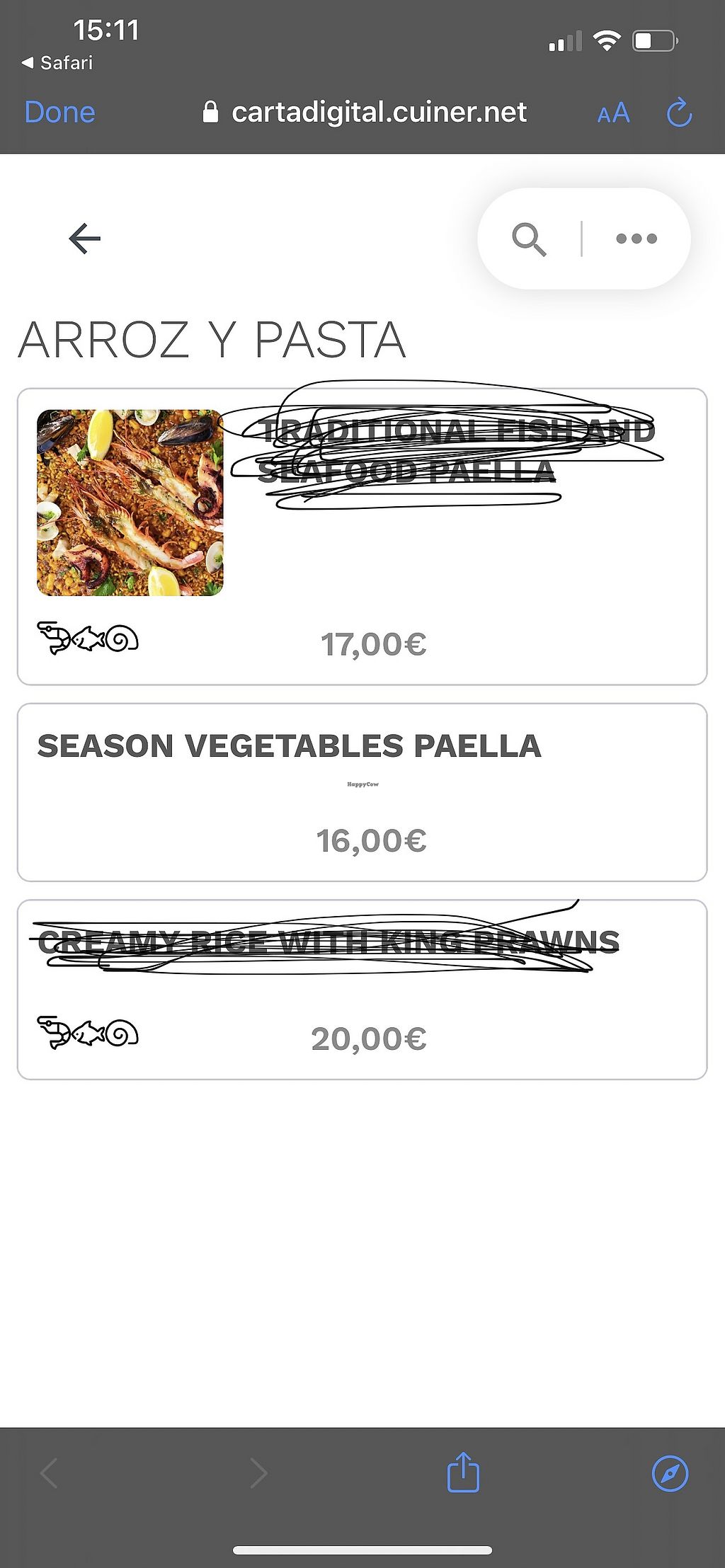Viewport: 725px width, 1568px height.
Task: Search the menu with the magnifier icon
Action: (529, 239)
